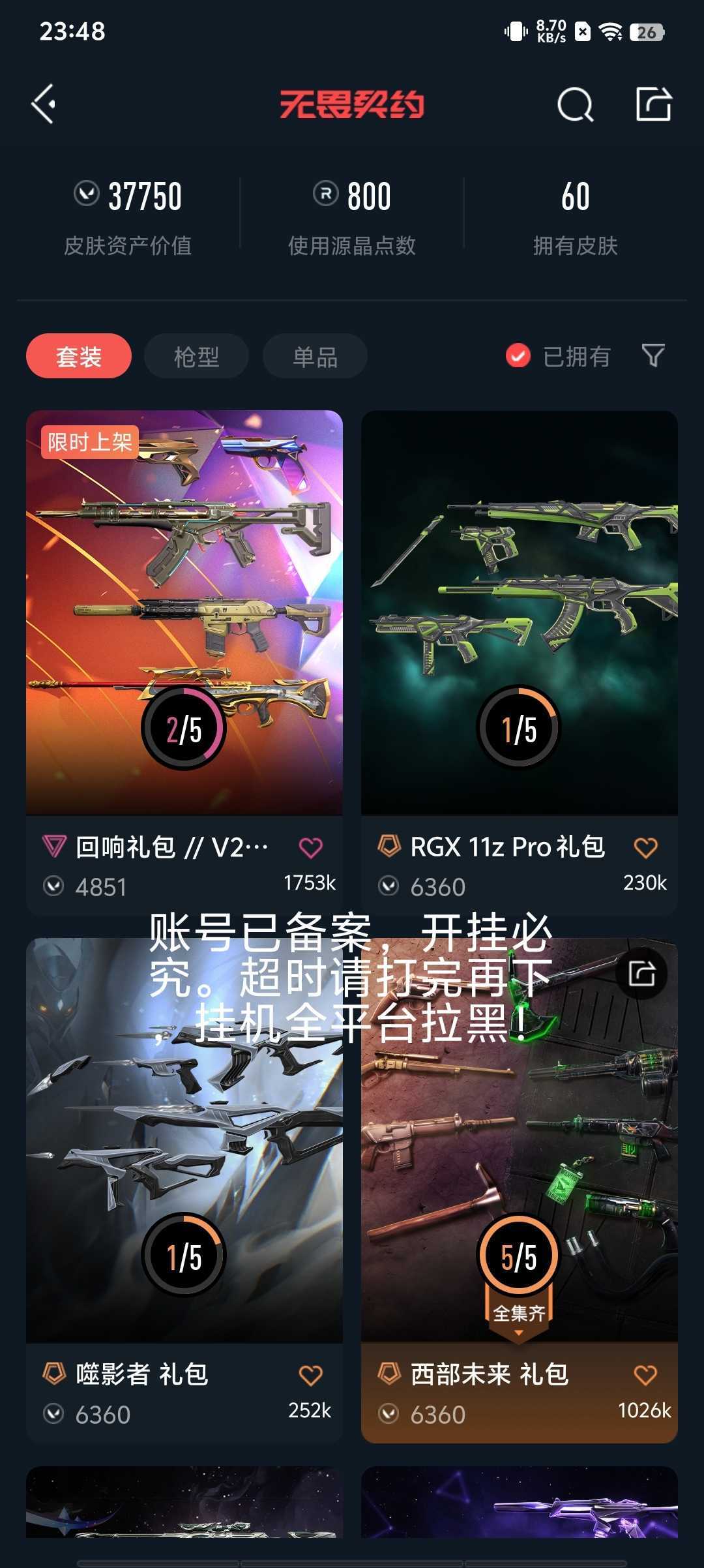This screenshot has height=1568, width=704.
Task: Like the 噬影者 礼包 with the heart
Action: tap(311, 1375)
